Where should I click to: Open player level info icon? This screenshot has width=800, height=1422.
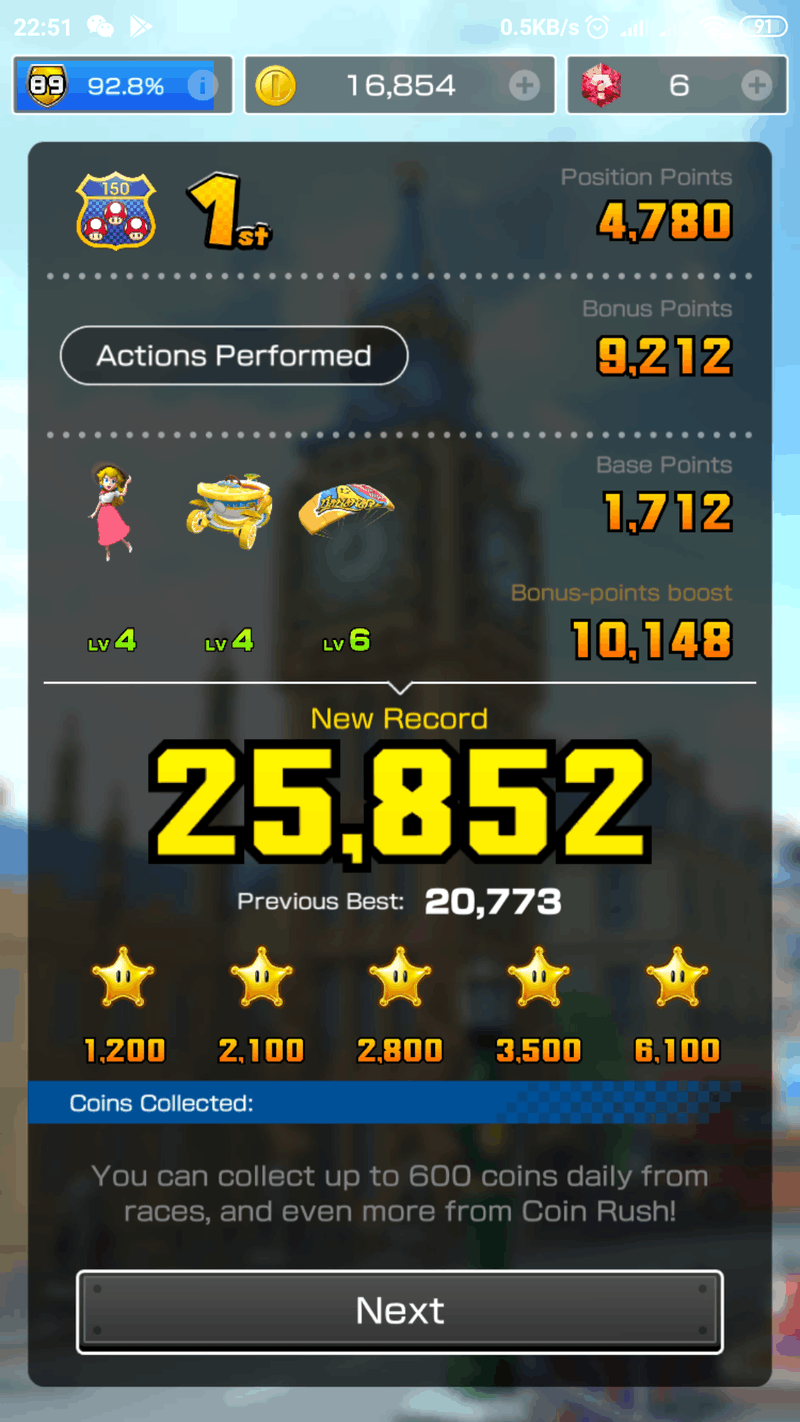tap(202, 86)
